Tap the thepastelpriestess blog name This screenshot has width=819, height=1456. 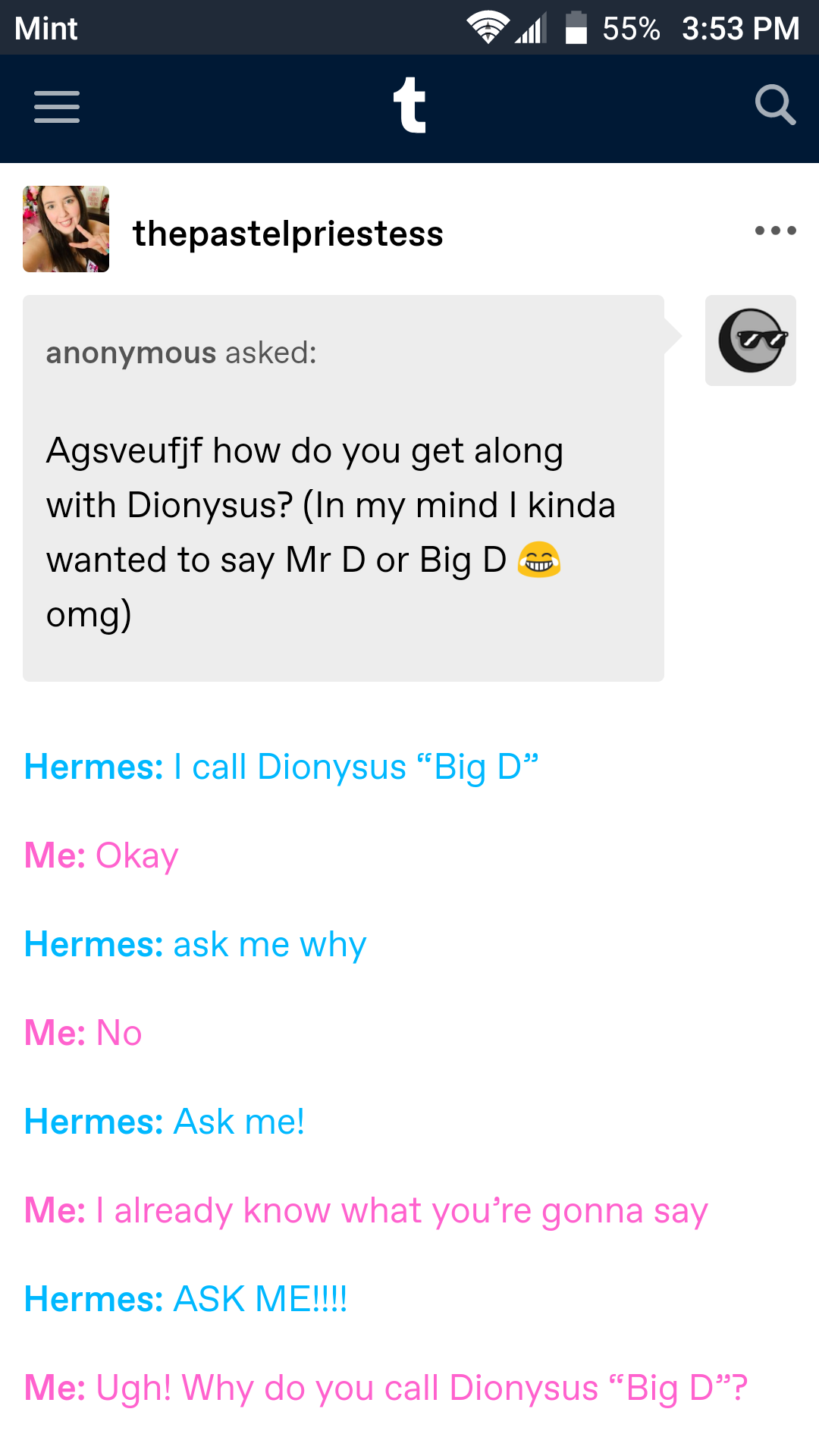tap(287, 234)
